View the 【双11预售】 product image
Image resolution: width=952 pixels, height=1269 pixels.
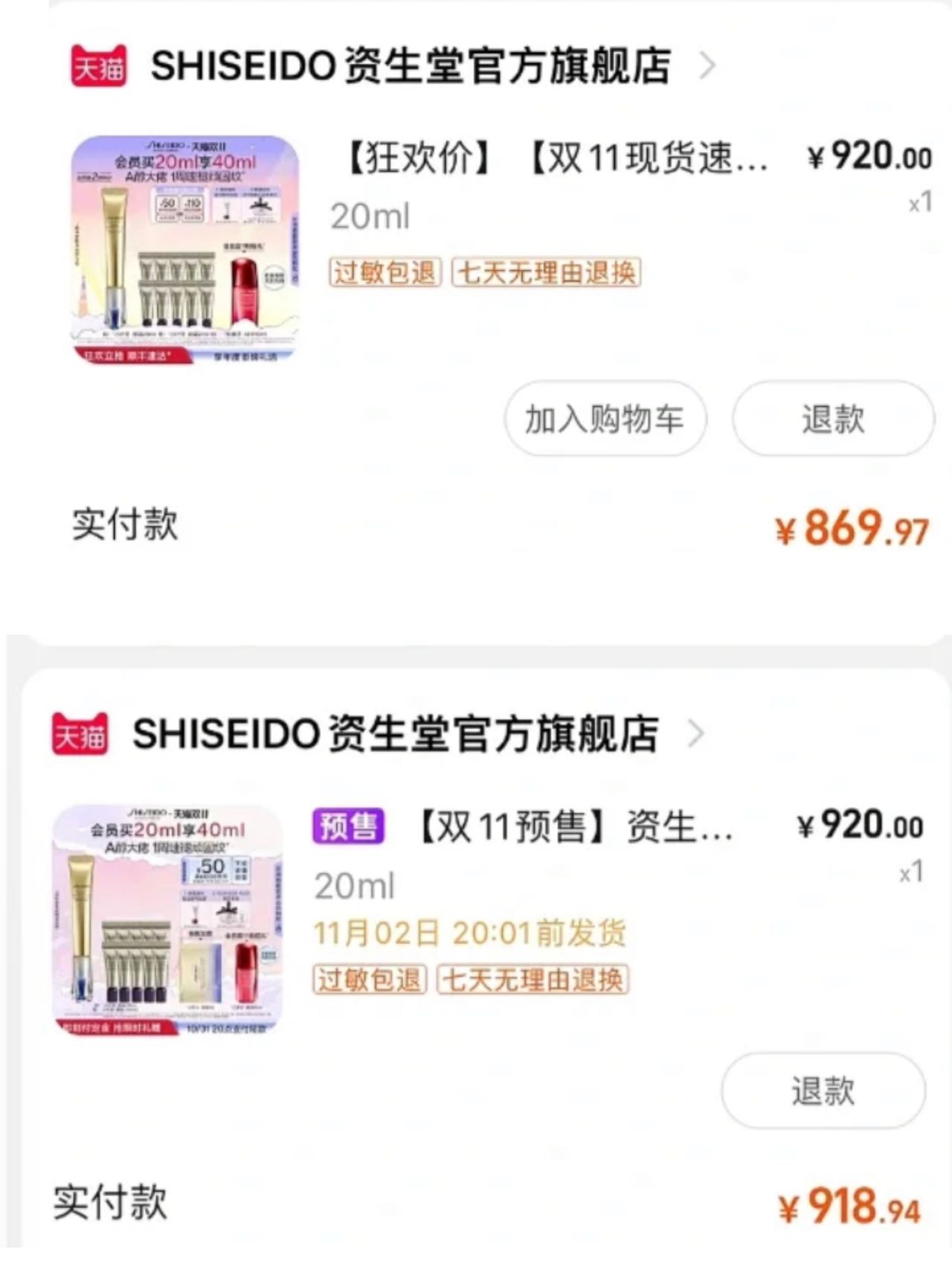(x=167, y=919)
